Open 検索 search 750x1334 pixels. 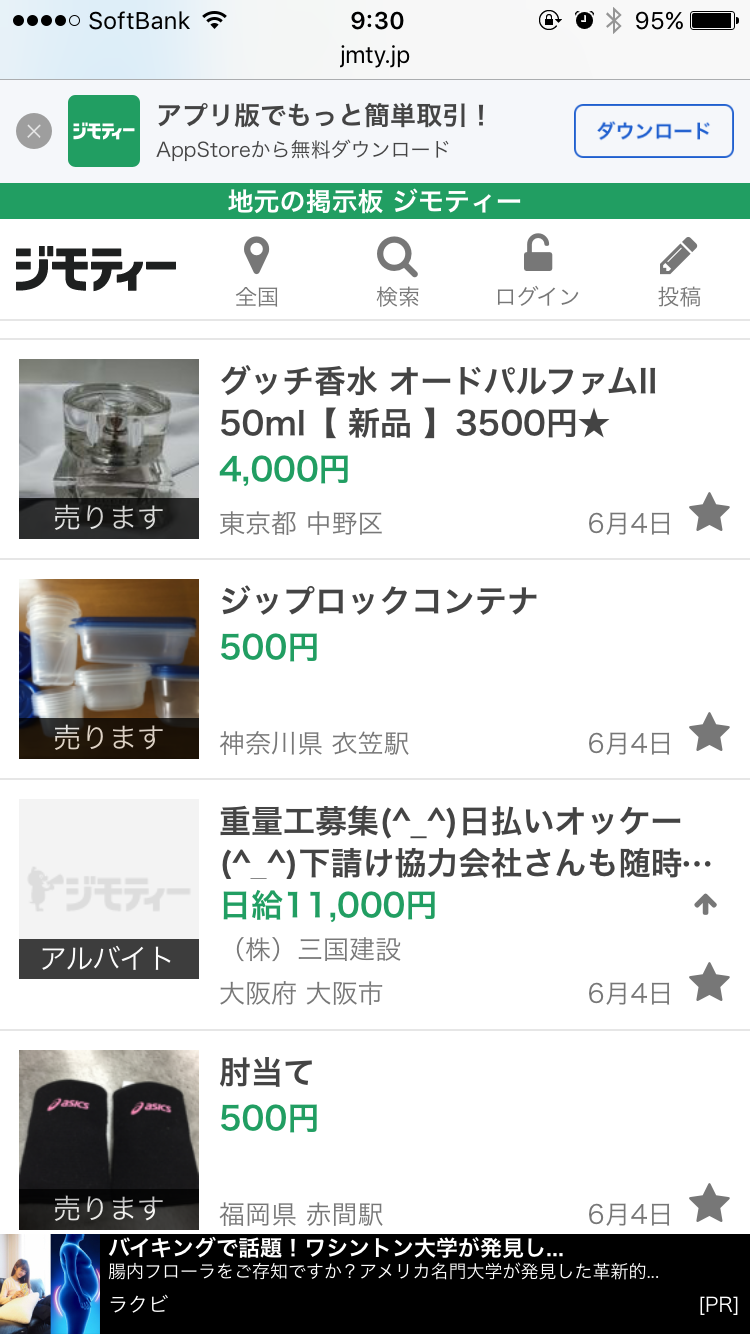pyautogui.click(x=397, y=271)
